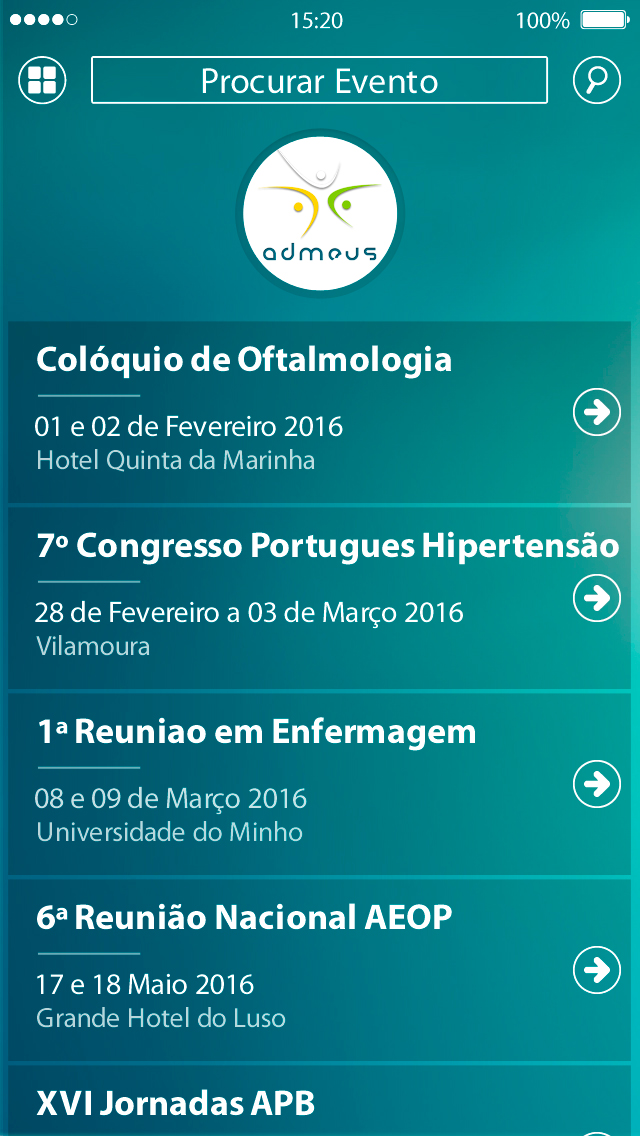Tap arrow for 6ª Reunião Nacional AEOP
This screenshot has width=640, height=1136.
tap(597, 970)
